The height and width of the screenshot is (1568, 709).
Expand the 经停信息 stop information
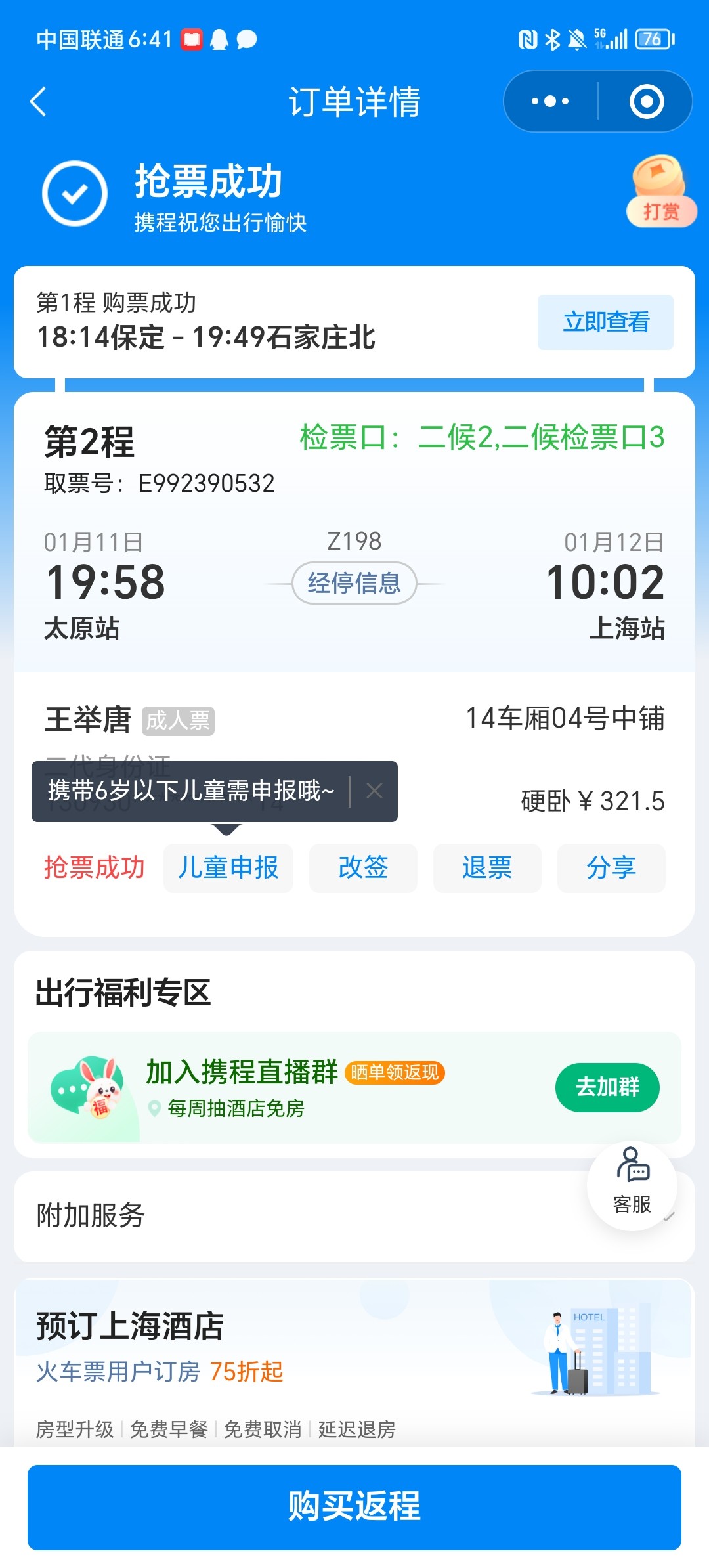coord(354,583)
